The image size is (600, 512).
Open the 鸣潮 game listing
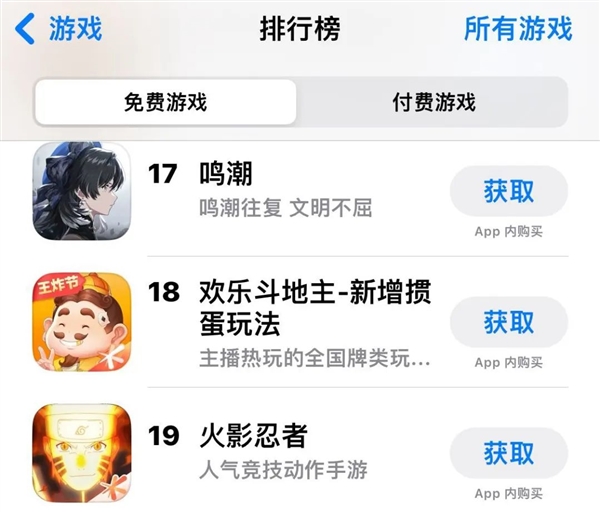(x=226, y=174)
